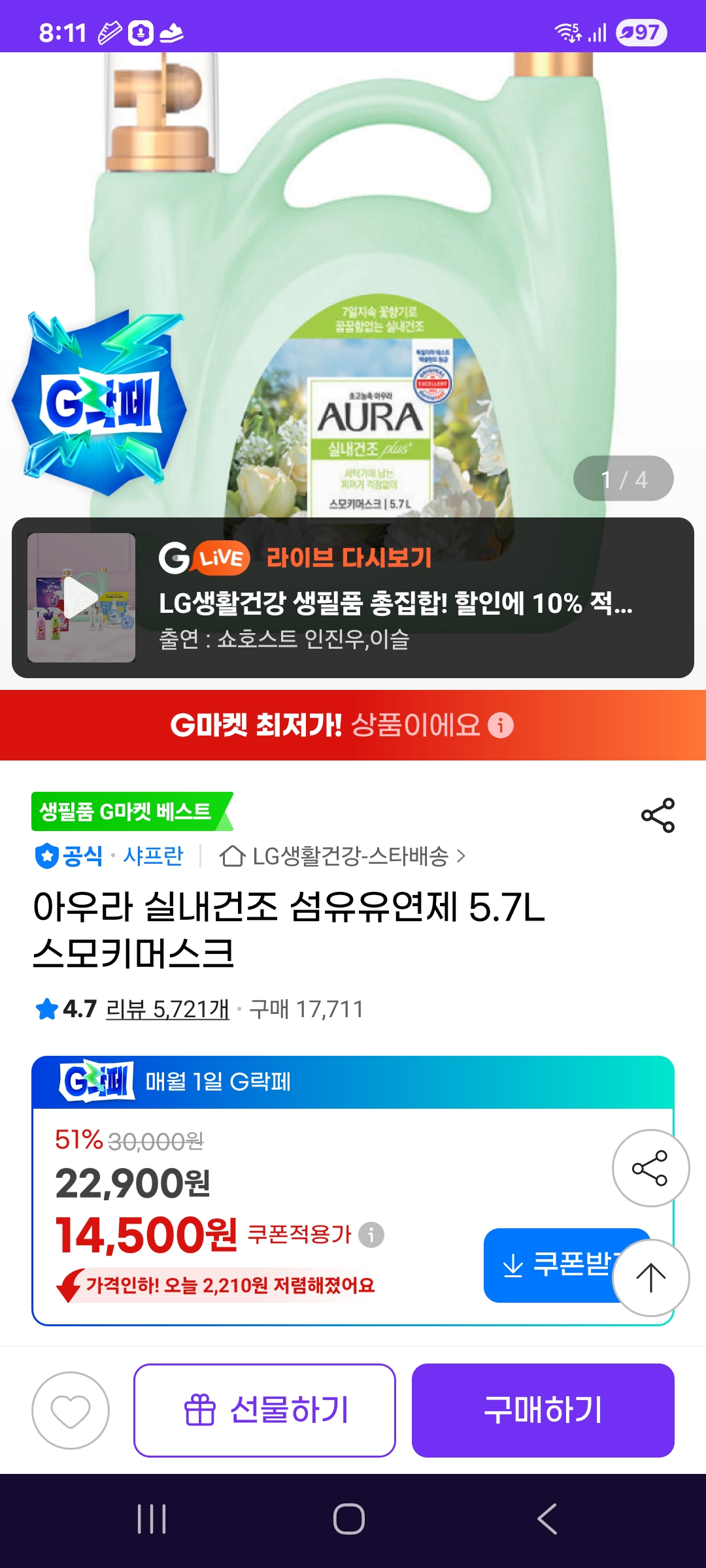Image resolution: width=706 pixels, height=1568 pixels.
Task: Jump back to top with the up arrow
Action: pyautogui.click(x=650, y=1278)
